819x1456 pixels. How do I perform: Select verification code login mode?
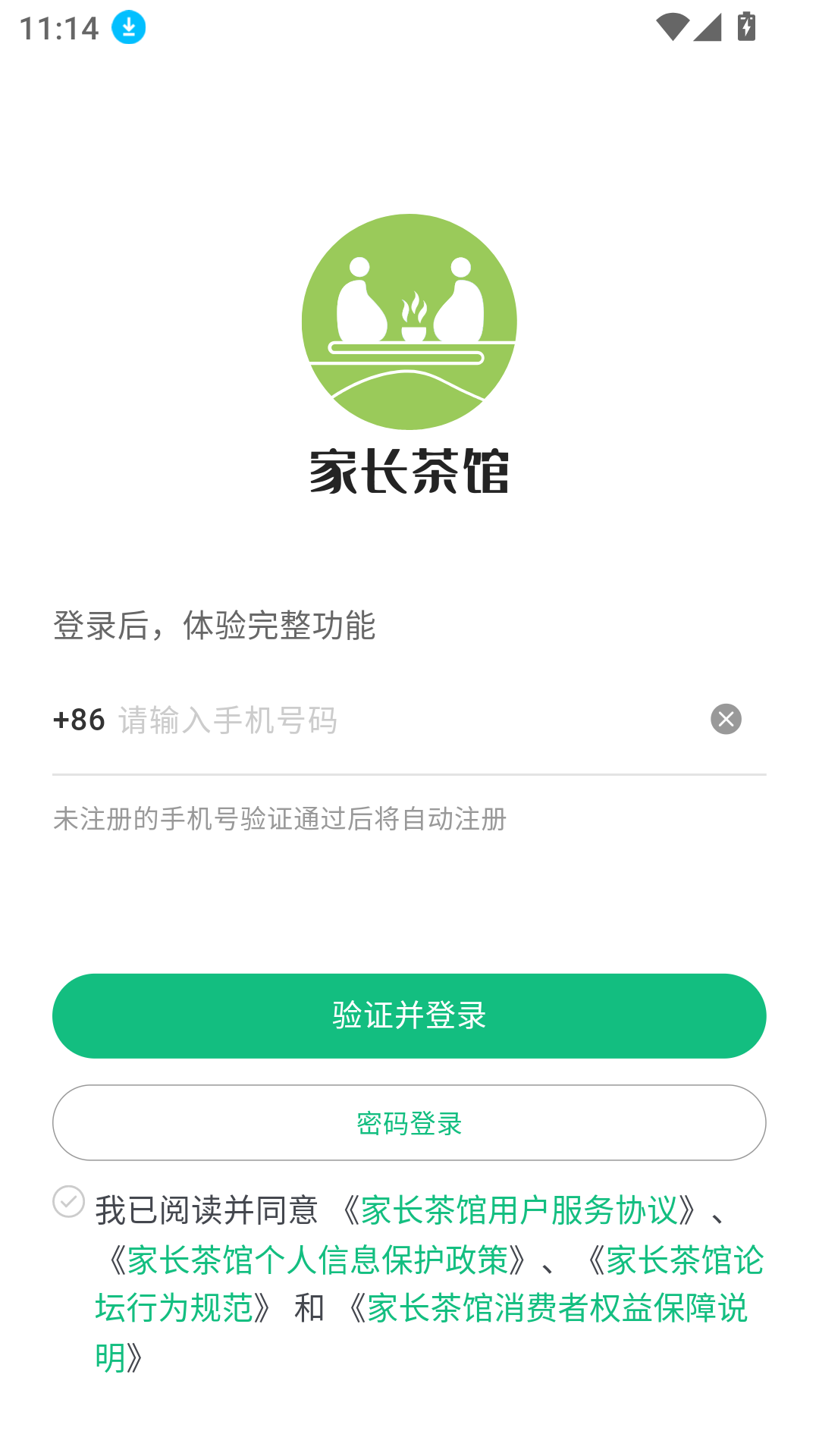(409, 1015)
